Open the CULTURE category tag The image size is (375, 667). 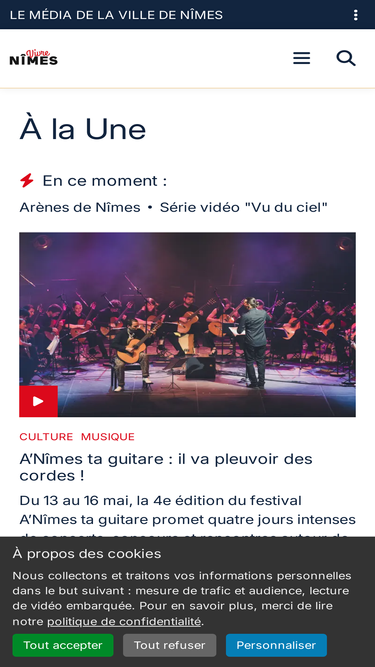point(46,437)
